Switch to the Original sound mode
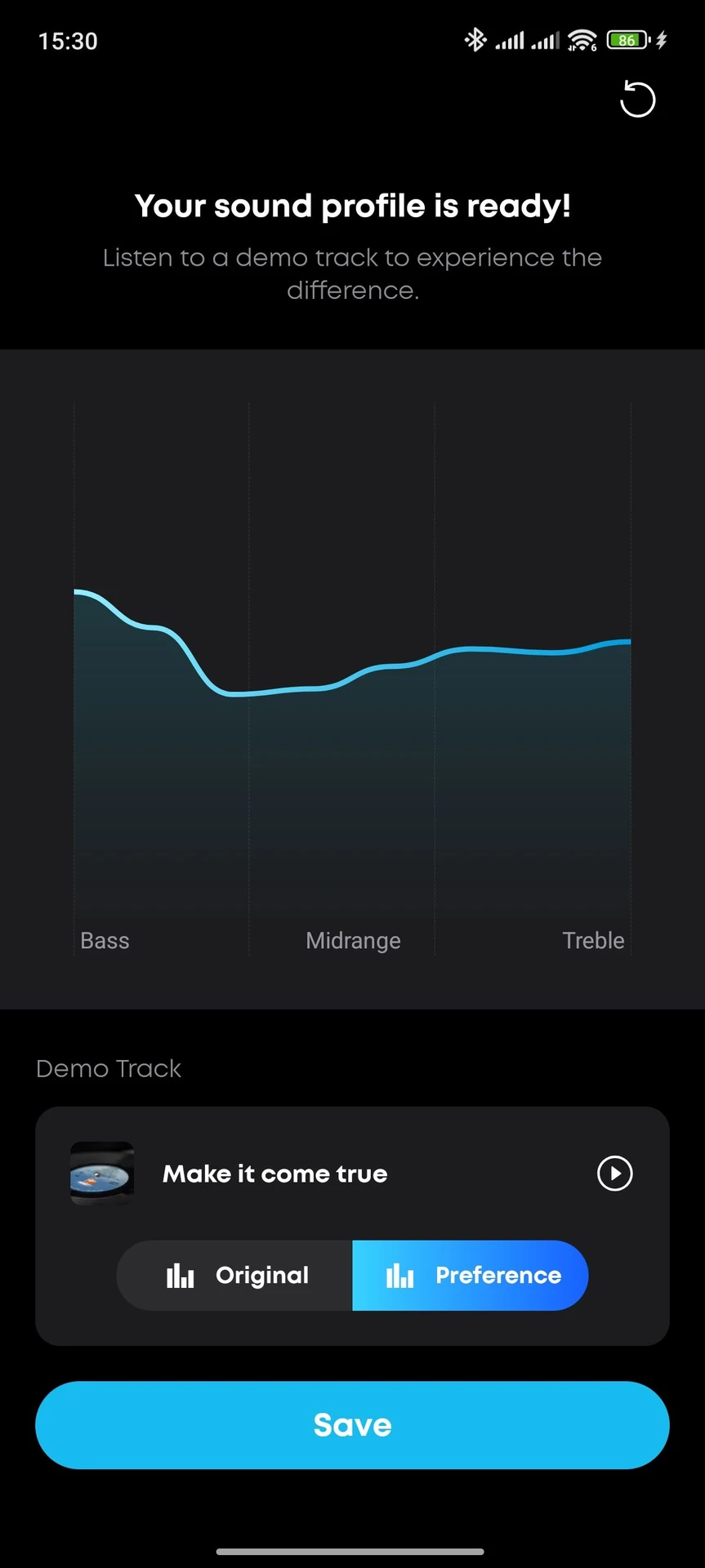The width and height of the screenshot is (705, 1568). click(x=235, y=1276)
